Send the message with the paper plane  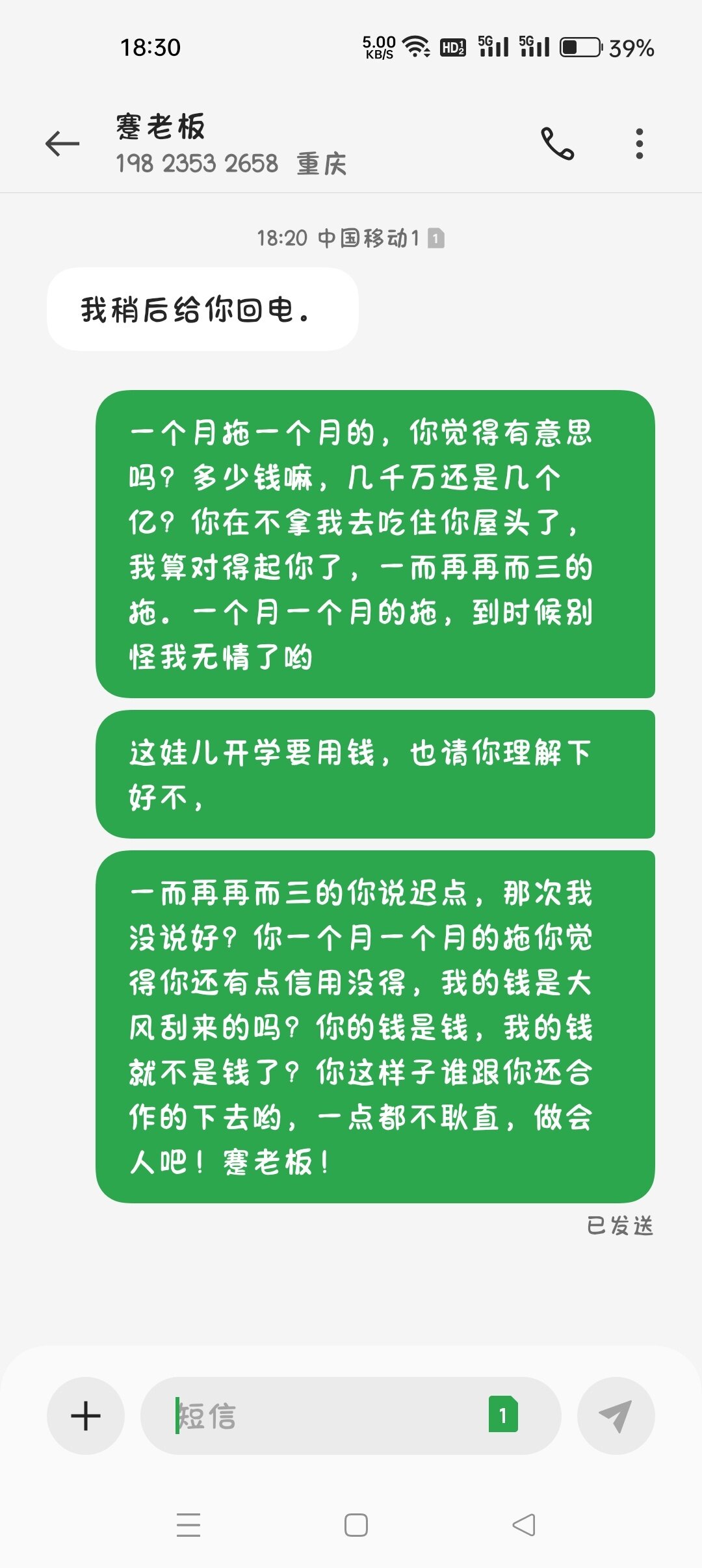click(x=616, y=1416)
